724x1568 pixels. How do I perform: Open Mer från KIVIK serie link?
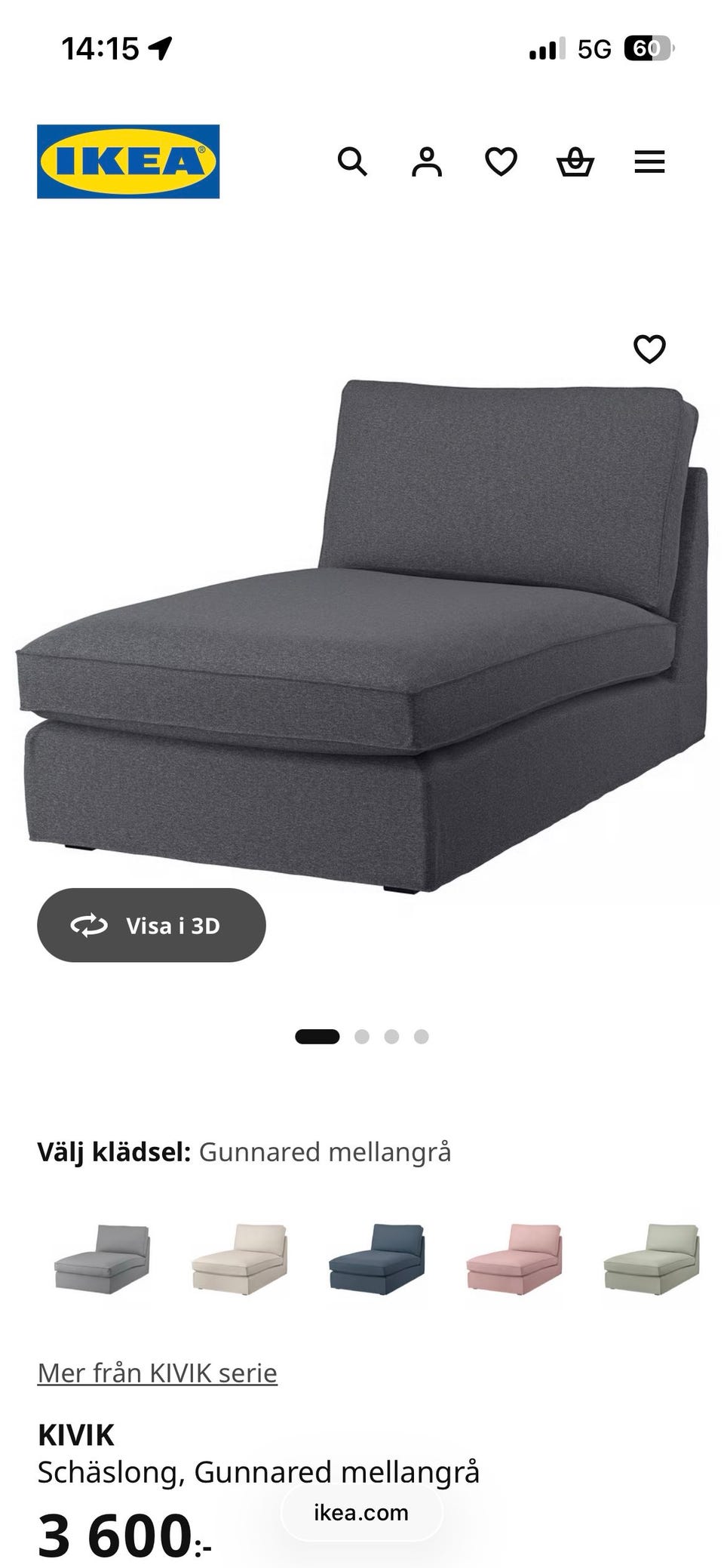pos(158,1373)
